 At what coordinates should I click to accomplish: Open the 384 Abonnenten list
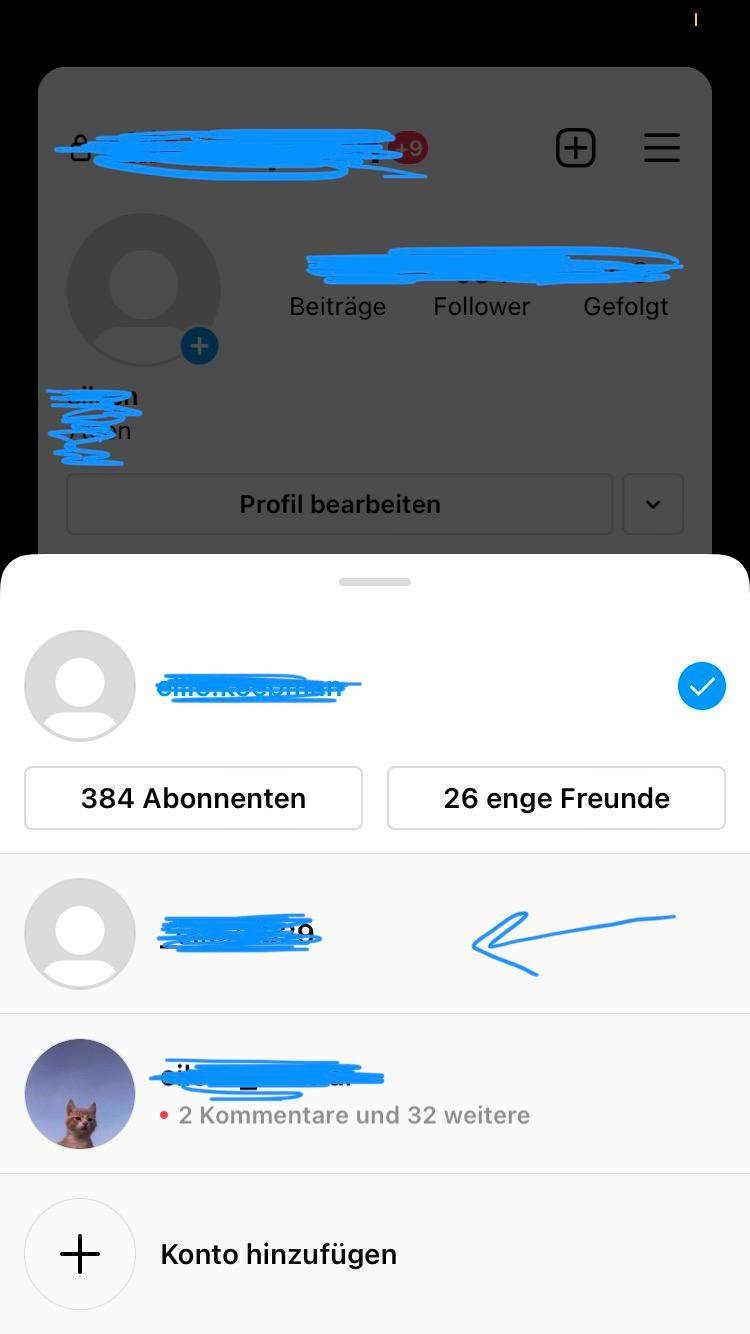tap(193, 798)
